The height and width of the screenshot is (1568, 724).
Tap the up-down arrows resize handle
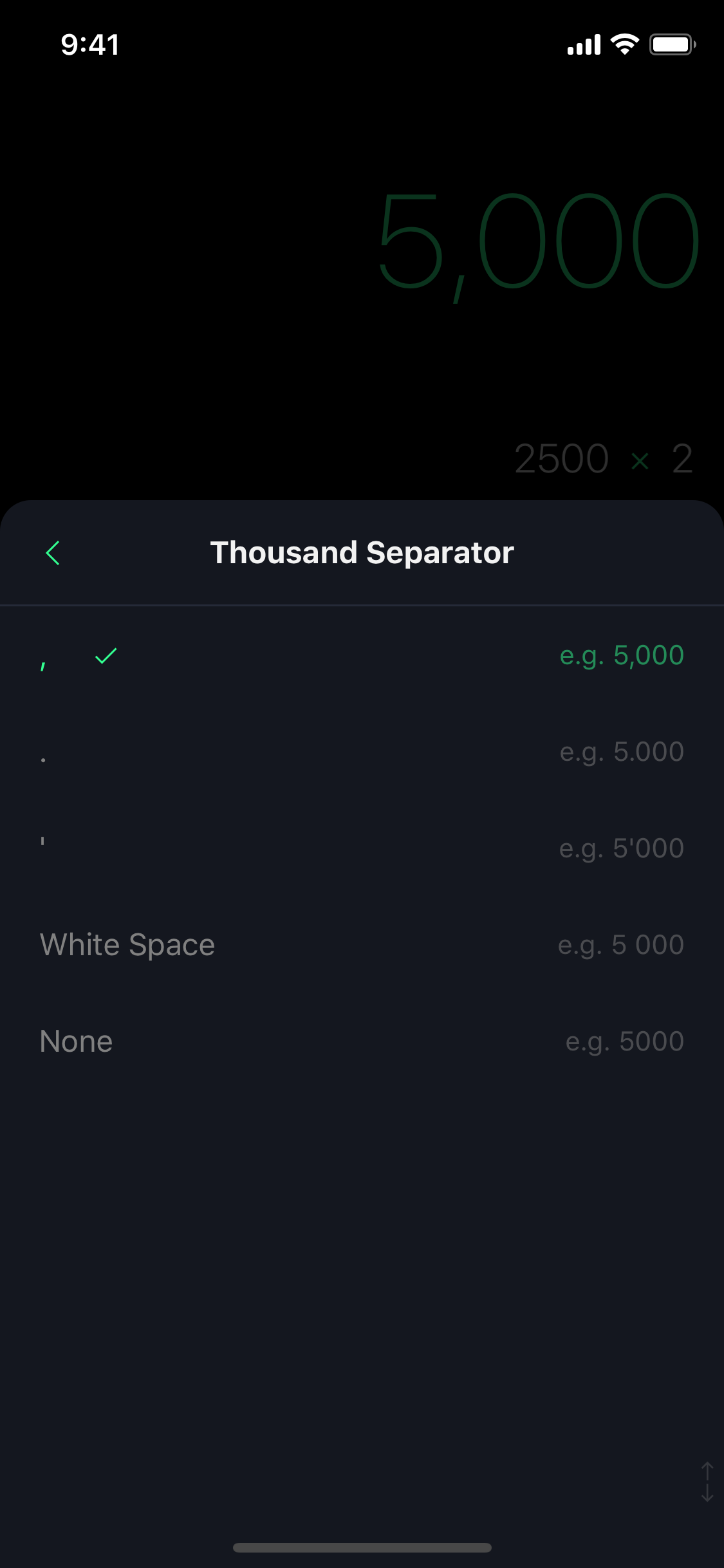click(x=707, y=1482)
